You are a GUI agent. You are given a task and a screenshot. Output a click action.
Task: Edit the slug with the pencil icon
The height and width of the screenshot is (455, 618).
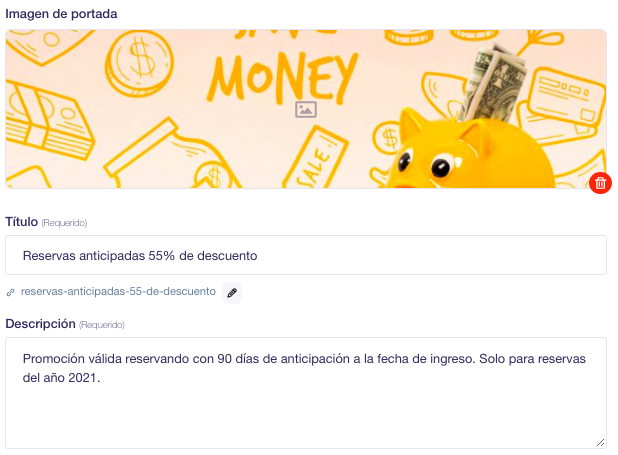pos(232,292)
